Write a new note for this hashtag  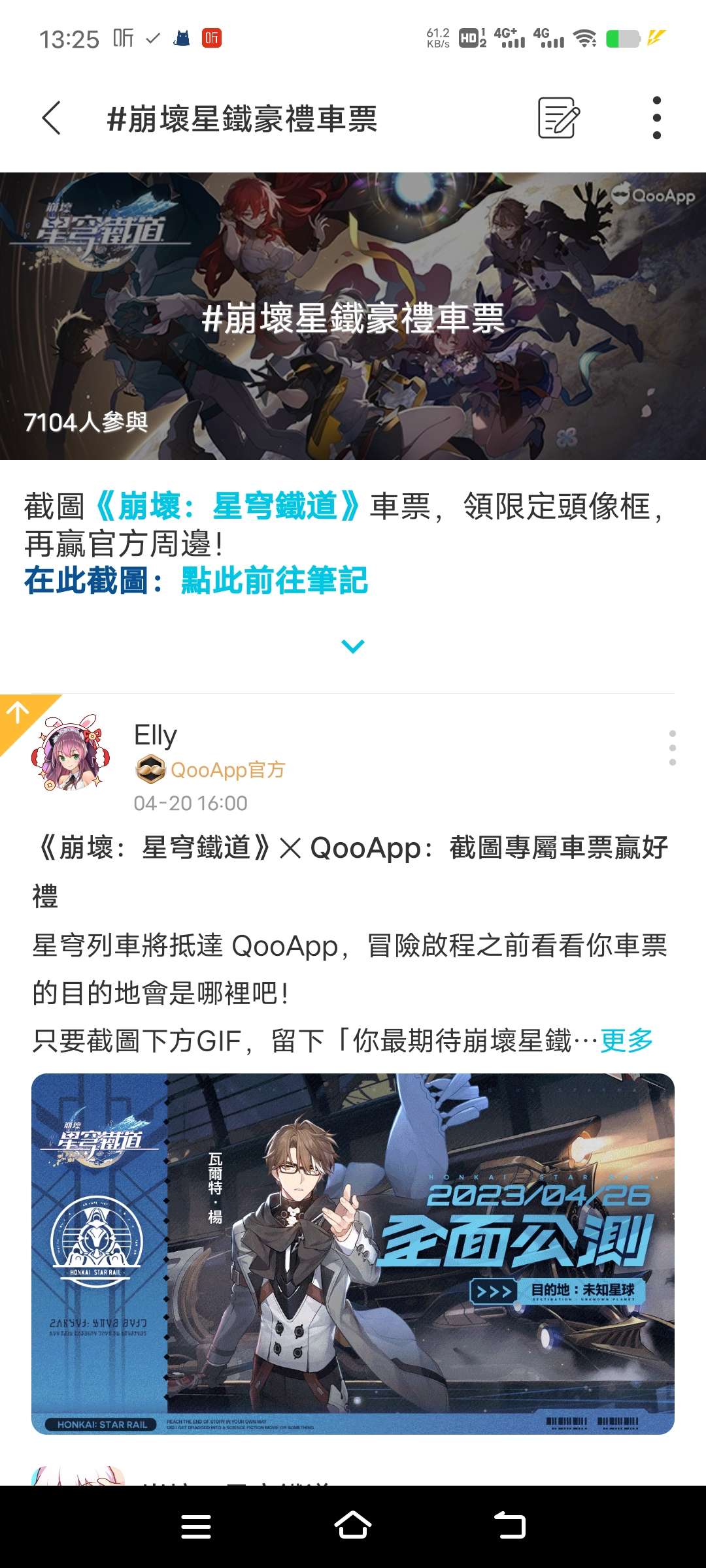tap(558, 118)
